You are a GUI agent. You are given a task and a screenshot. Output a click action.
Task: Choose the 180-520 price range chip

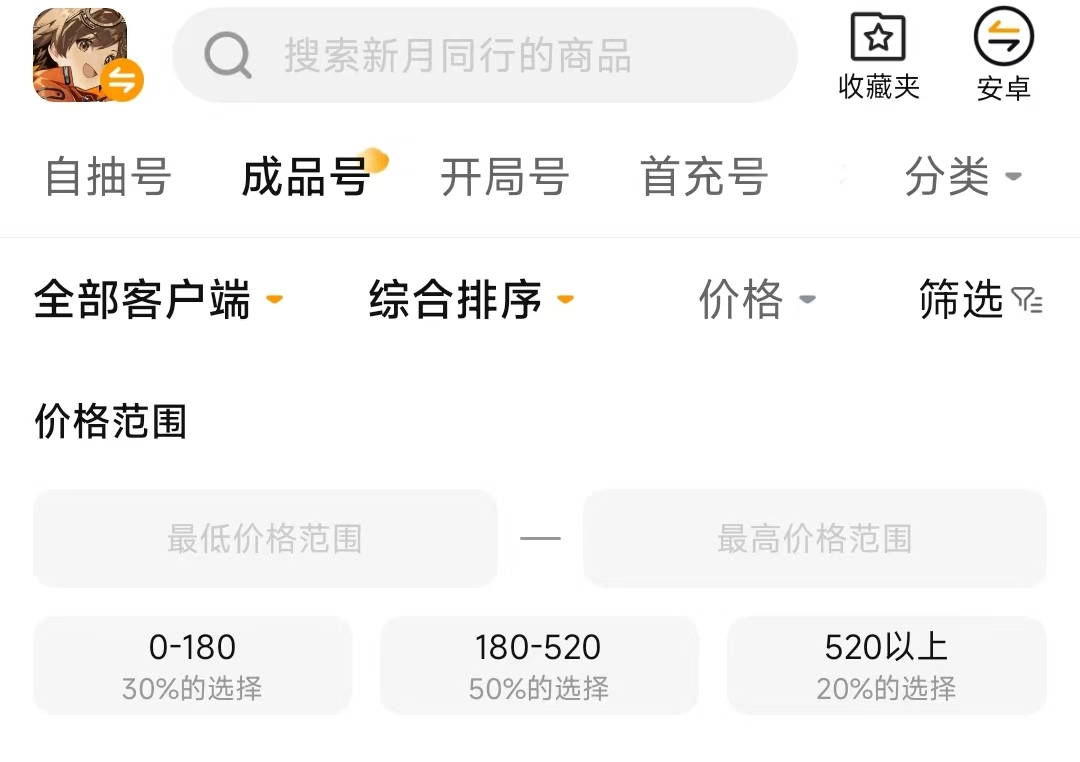[539, 665]
